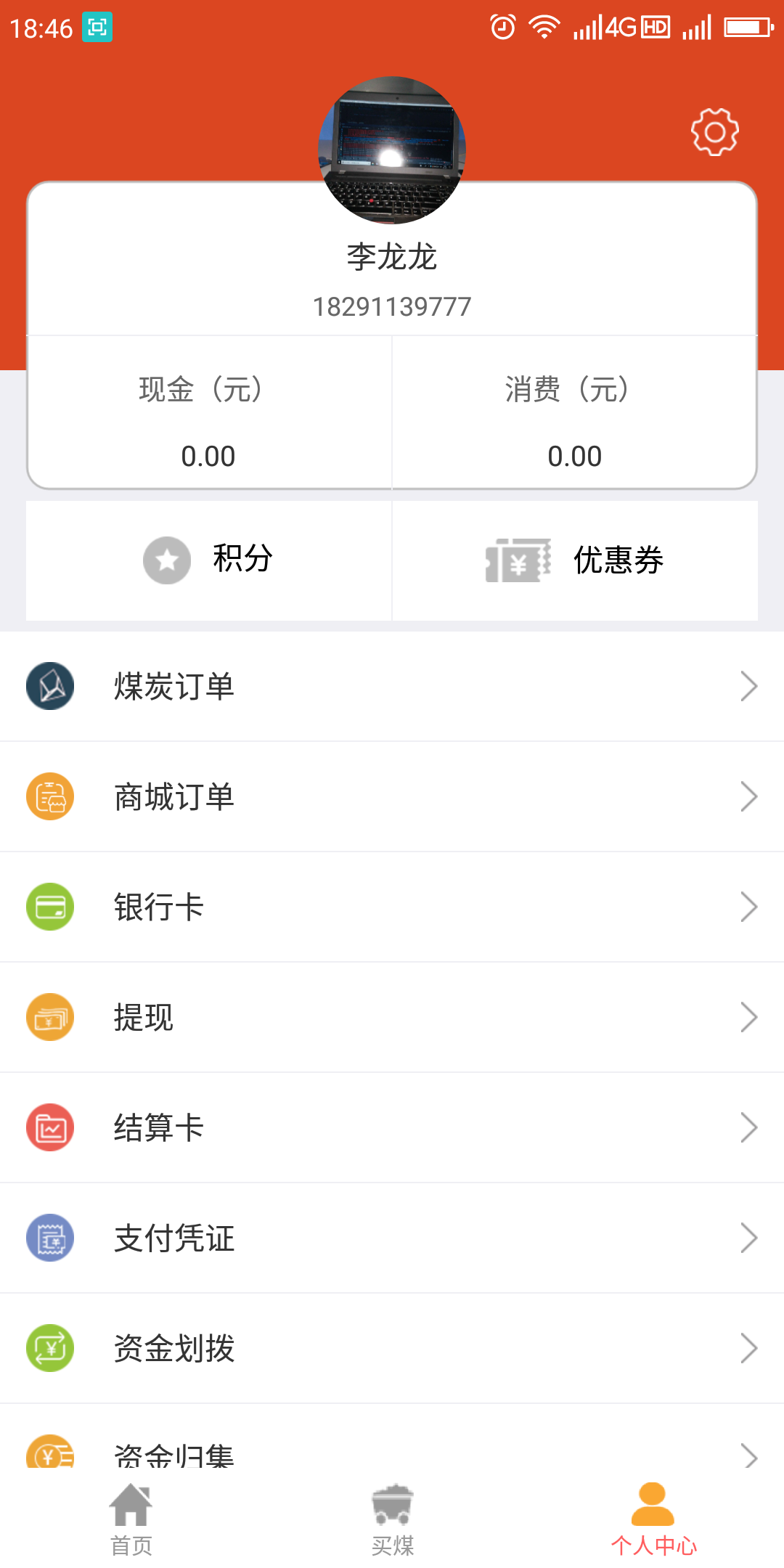Viewport: 784px width, 1568px height.
Task: Open the 银行卡 row via arrow
Action: click(x=751, y=906)
